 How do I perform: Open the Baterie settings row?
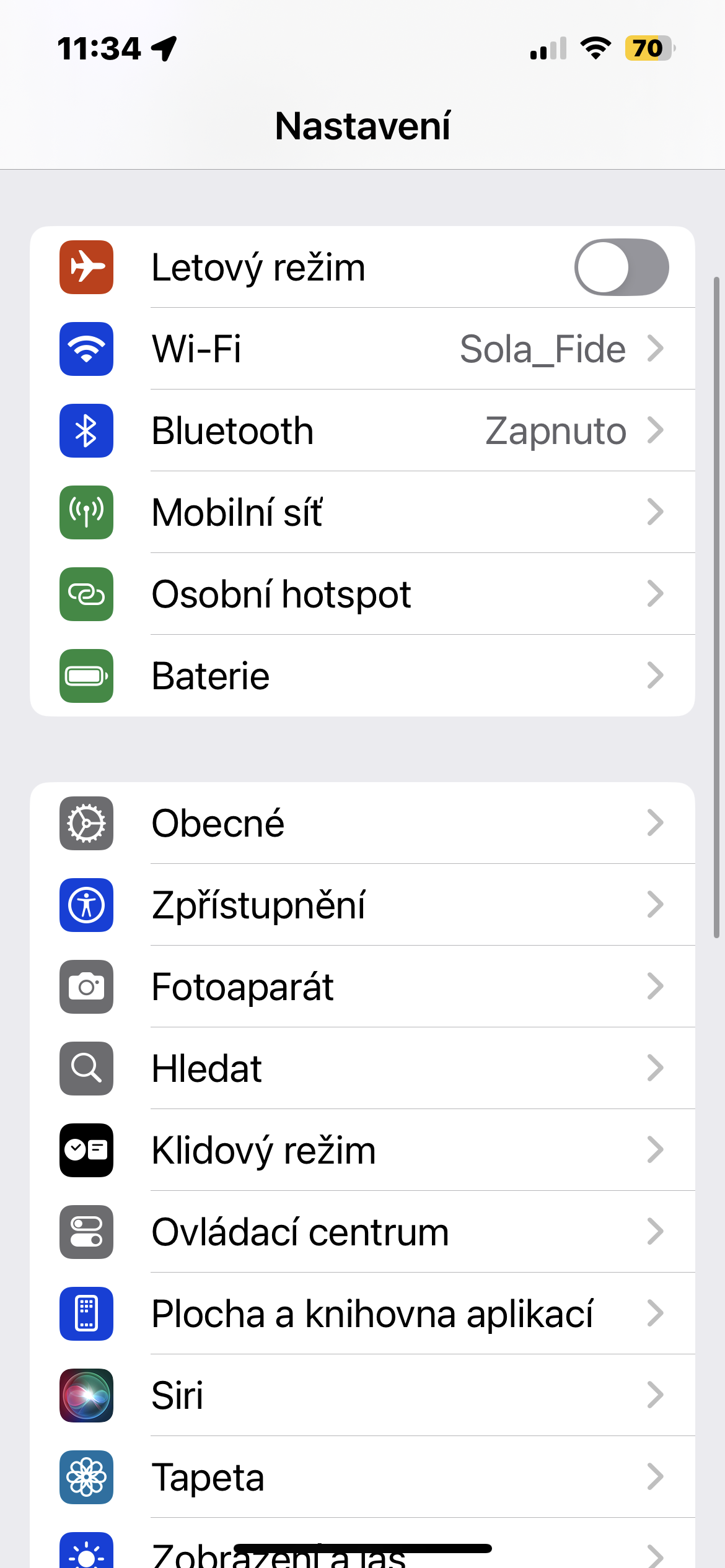(x=362, y=676)
